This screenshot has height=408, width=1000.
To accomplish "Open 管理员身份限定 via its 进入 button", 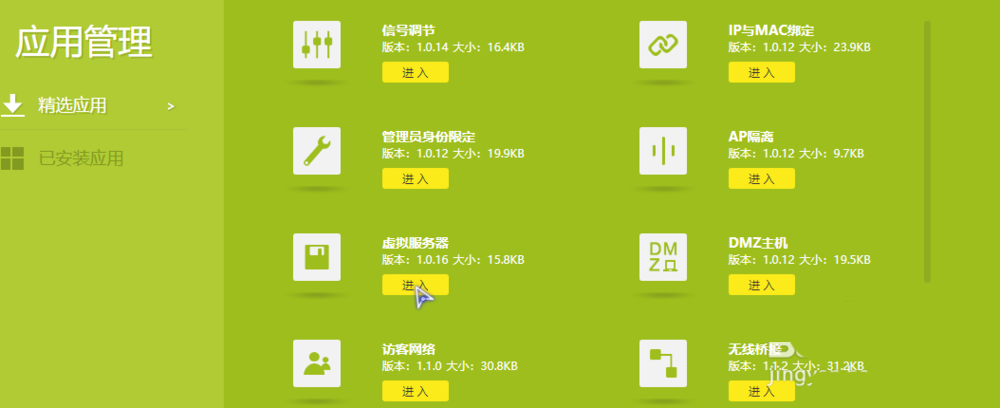I will (415, 179).
